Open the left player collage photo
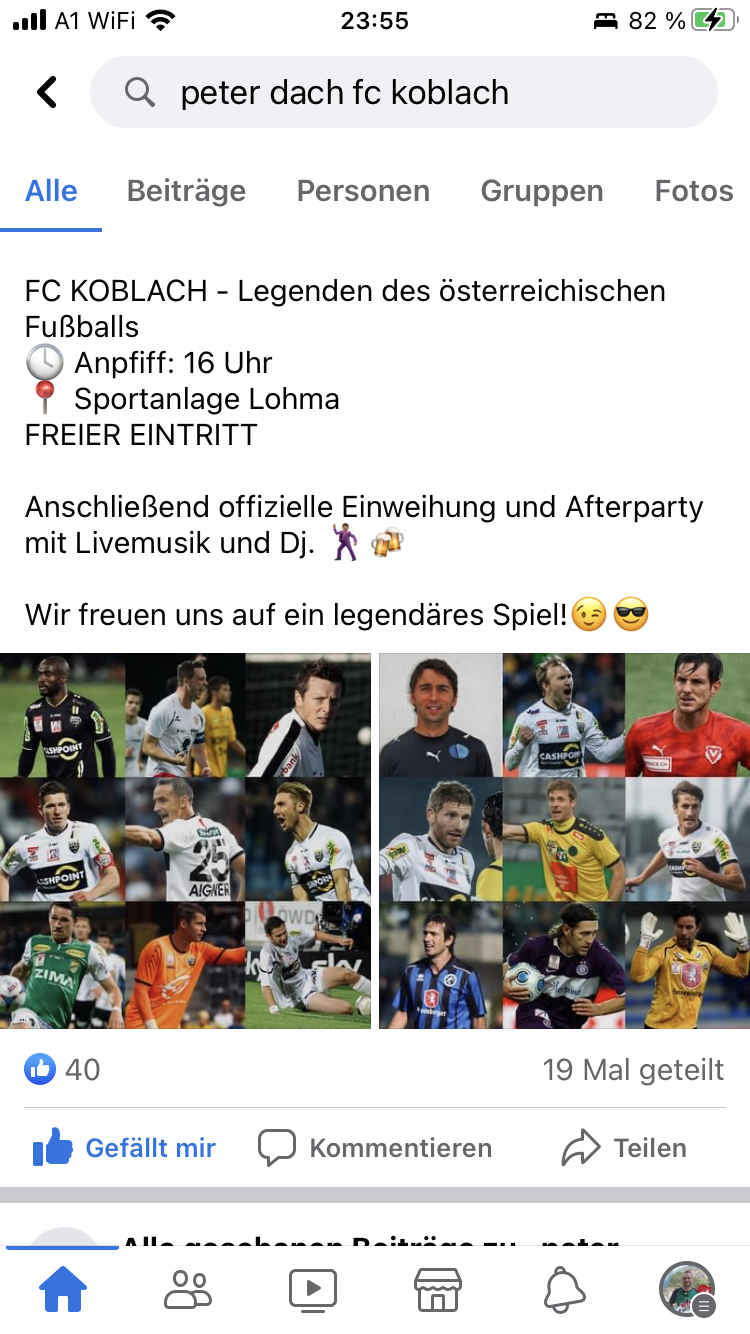The width and height of the screenshot is (750, 1334). (185, 841)
